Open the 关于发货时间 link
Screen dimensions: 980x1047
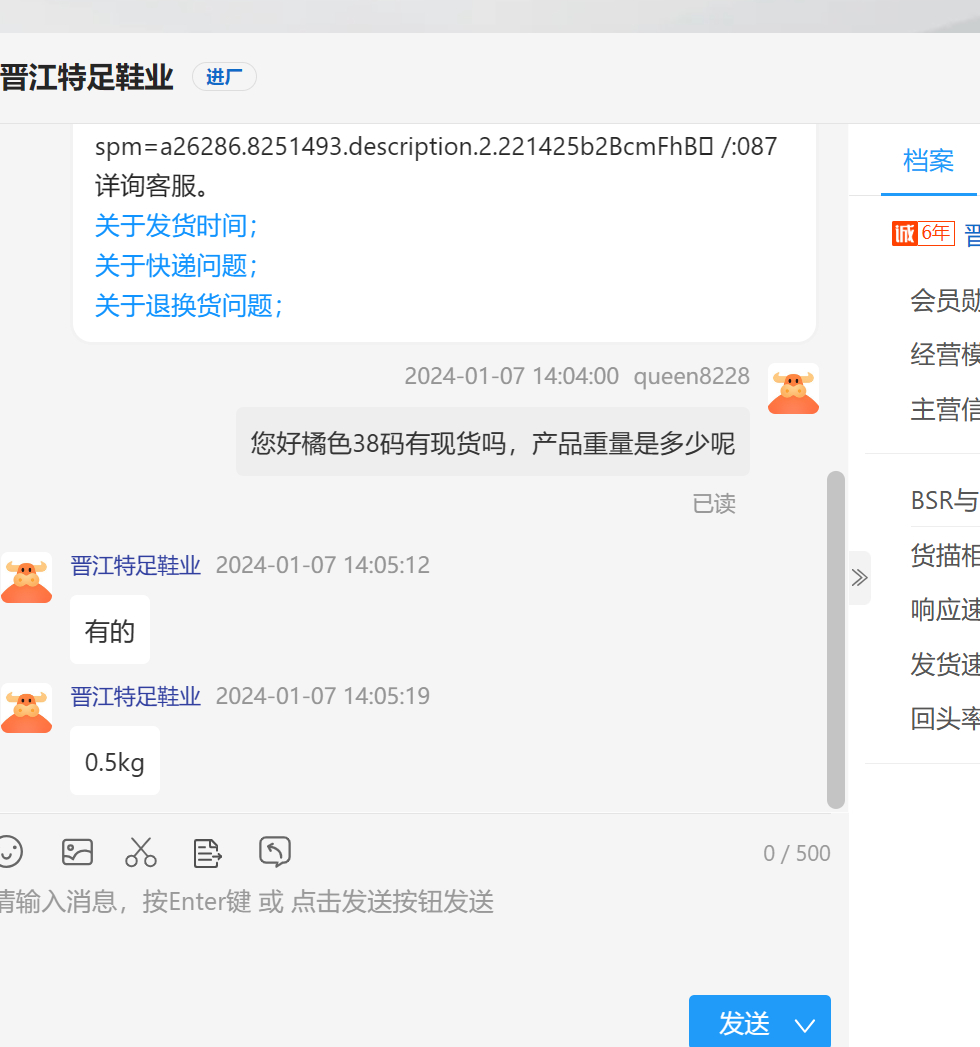pyautogui.click(x=176, y=226)
